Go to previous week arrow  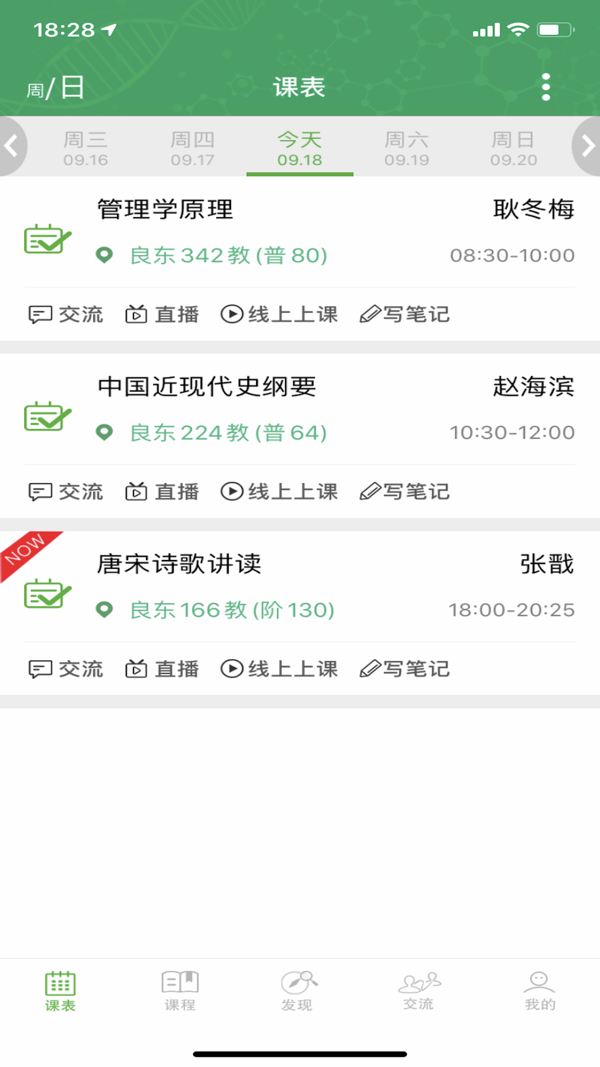tap(11, 146)
